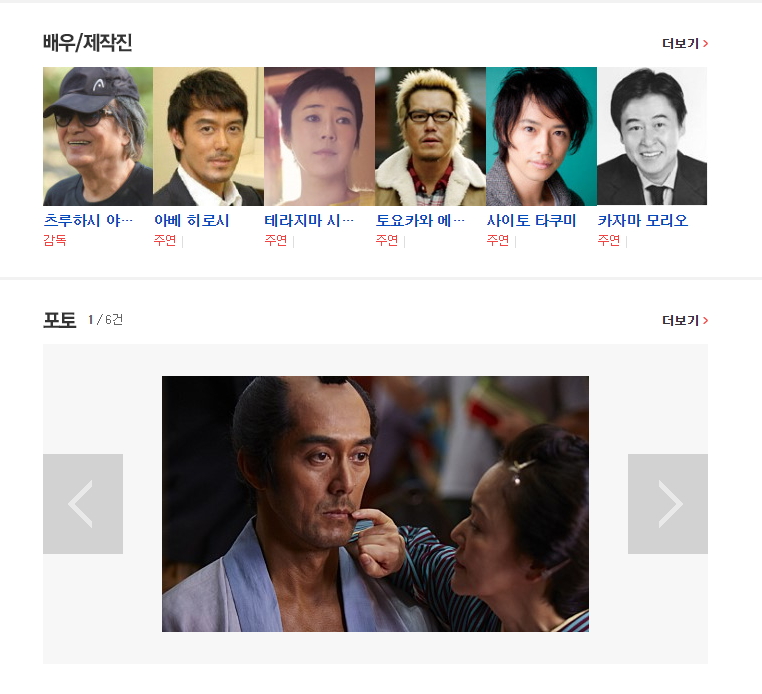The width and height of the screenshot is (762, 694).
Task: Open 더보기 for the 포토 section
Action: click(684, 321)
